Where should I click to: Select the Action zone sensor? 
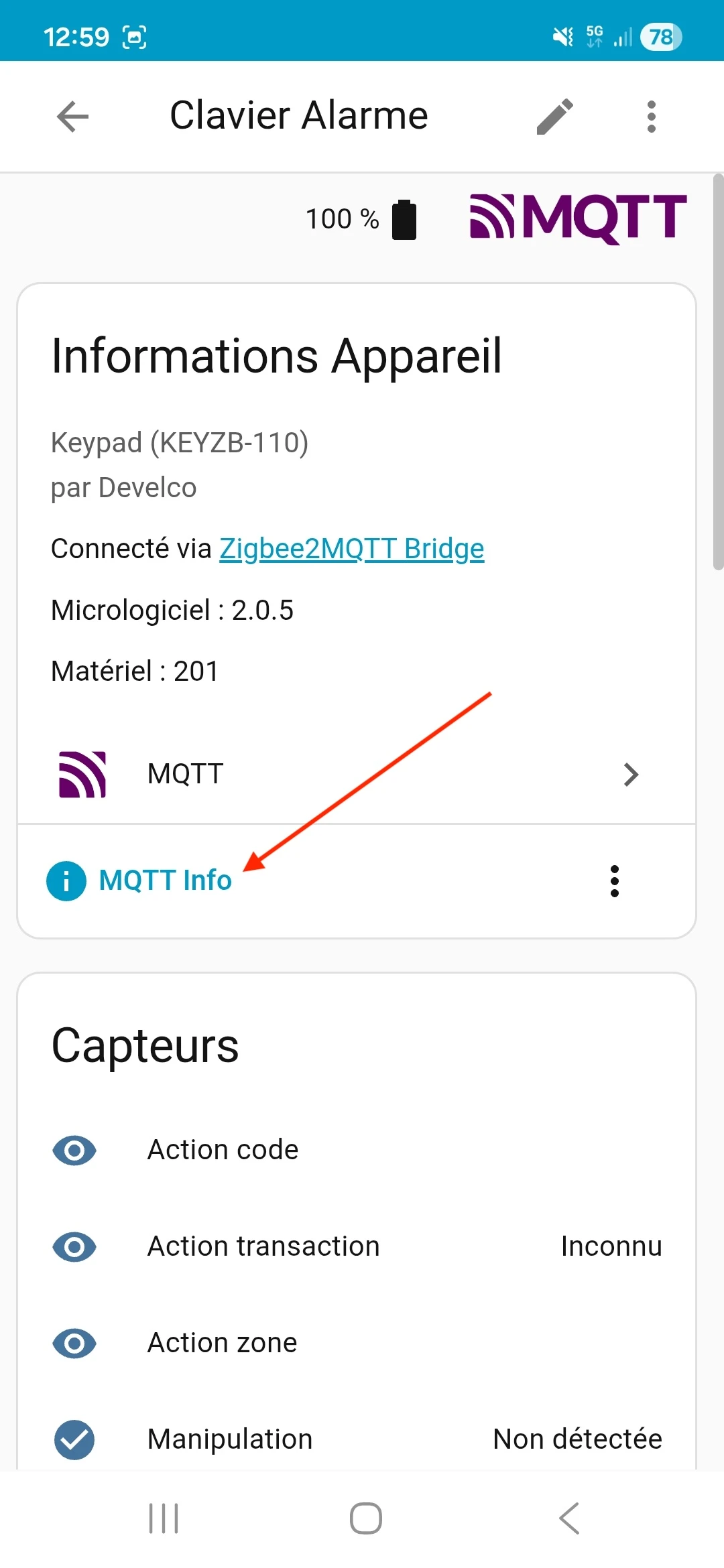(222, 1343)
